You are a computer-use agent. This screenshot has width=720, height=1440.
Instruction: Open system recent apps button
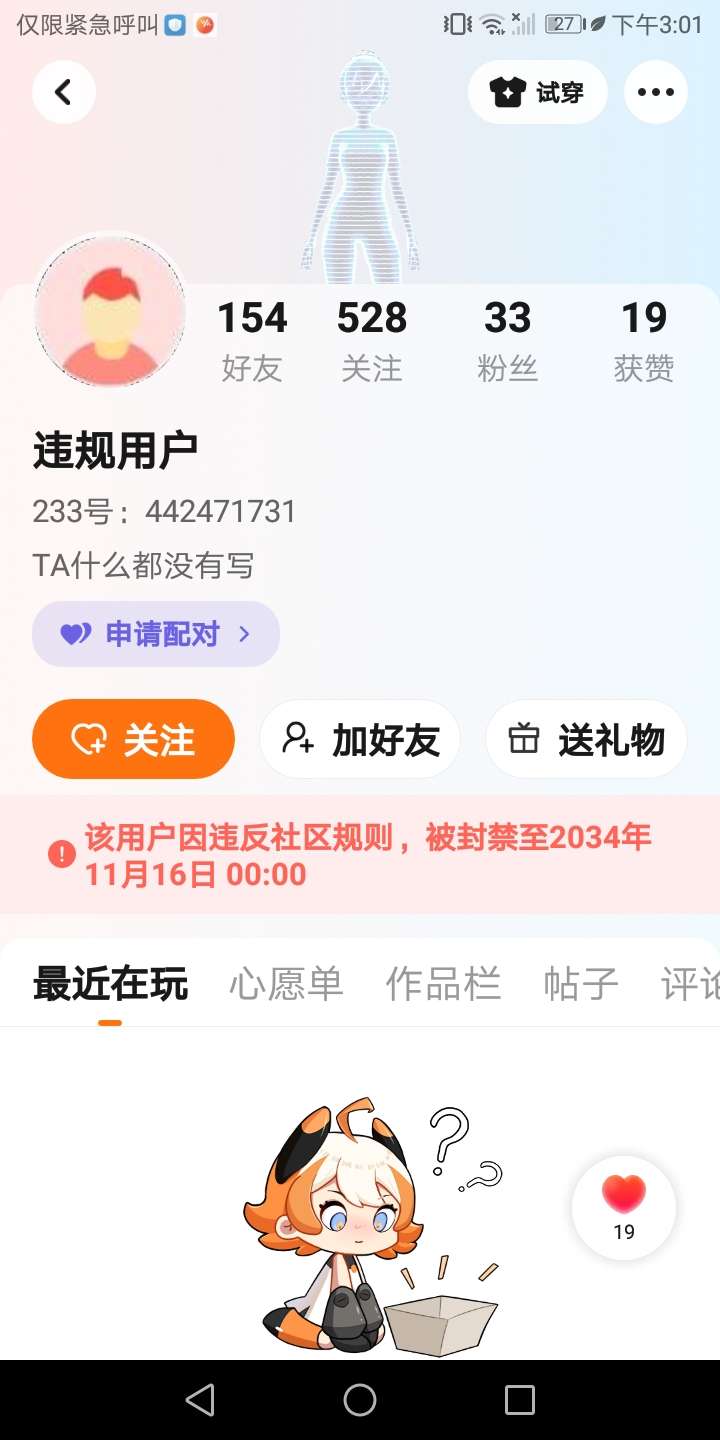point(519,1400)
